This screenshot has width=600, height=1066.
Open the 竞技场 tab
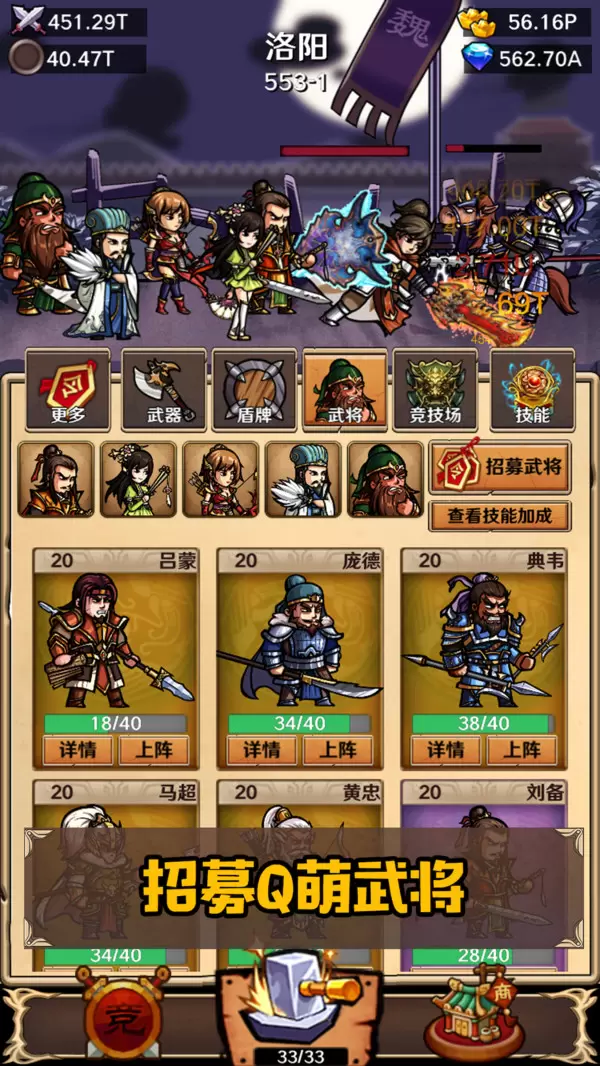click(x=435, y=390)
